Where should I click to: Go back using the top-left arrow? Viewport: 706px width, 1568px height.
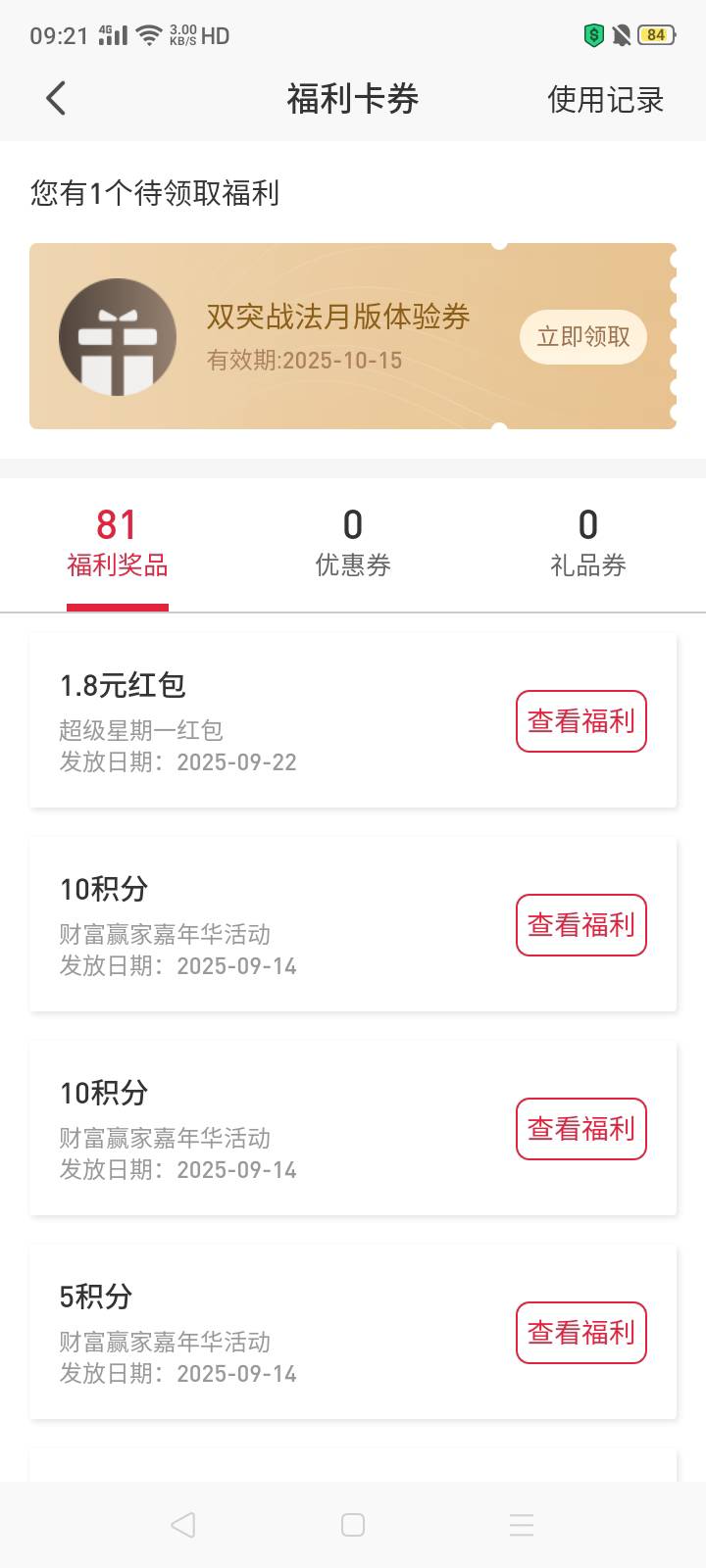[56, 99]
